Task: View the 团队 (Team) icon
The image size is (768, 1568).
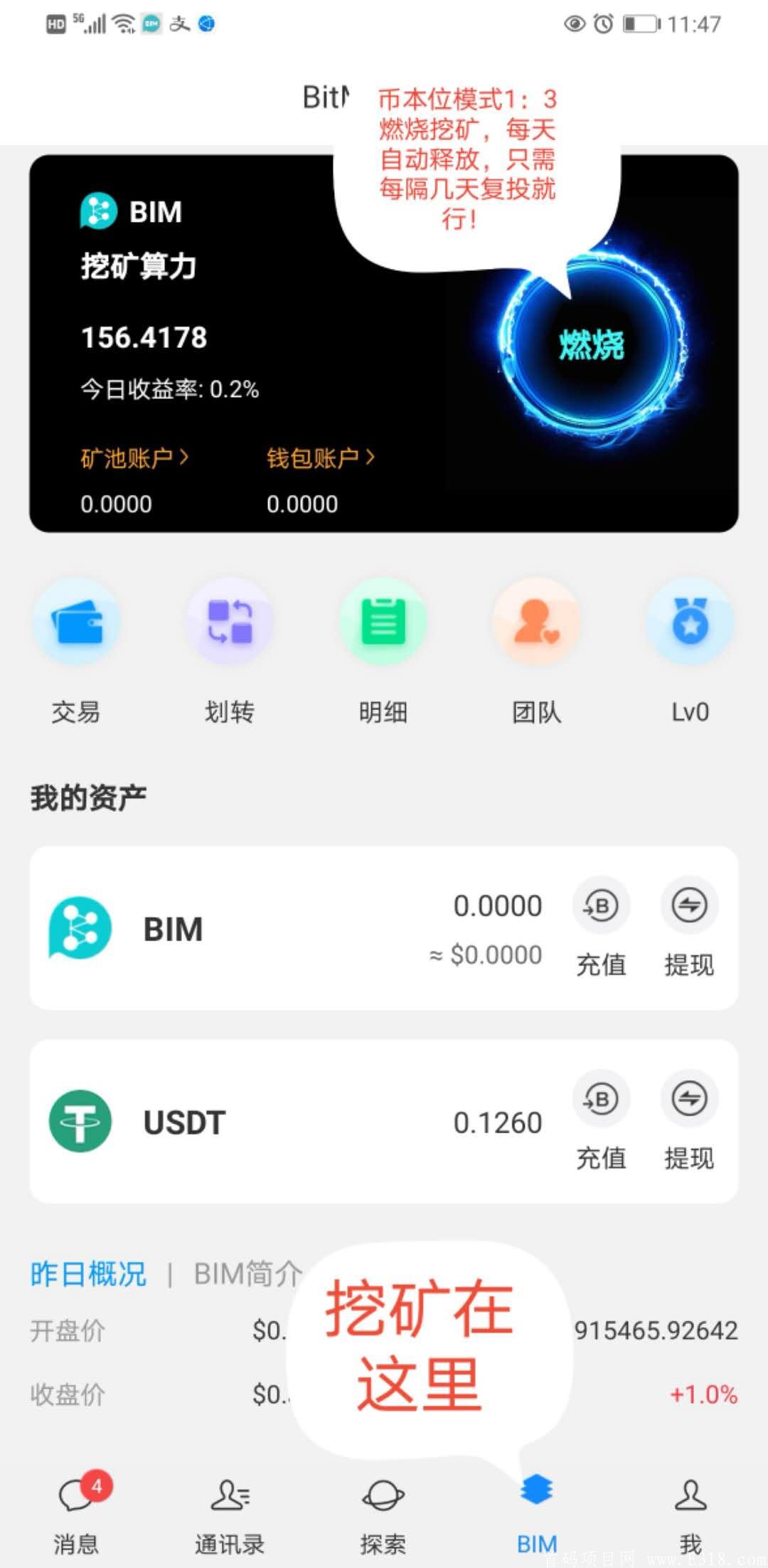Action: pos(537,622)
